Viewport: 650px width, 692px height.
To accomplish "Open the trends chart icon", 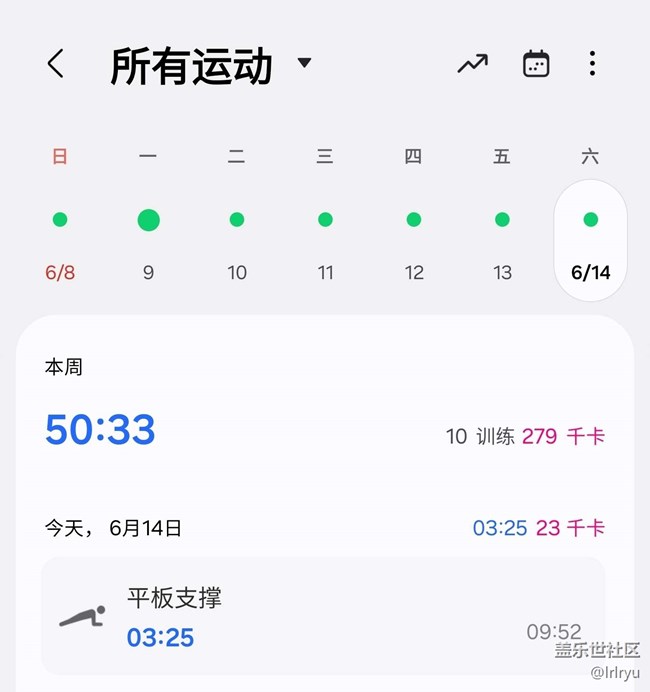I will tap(473, 64).
